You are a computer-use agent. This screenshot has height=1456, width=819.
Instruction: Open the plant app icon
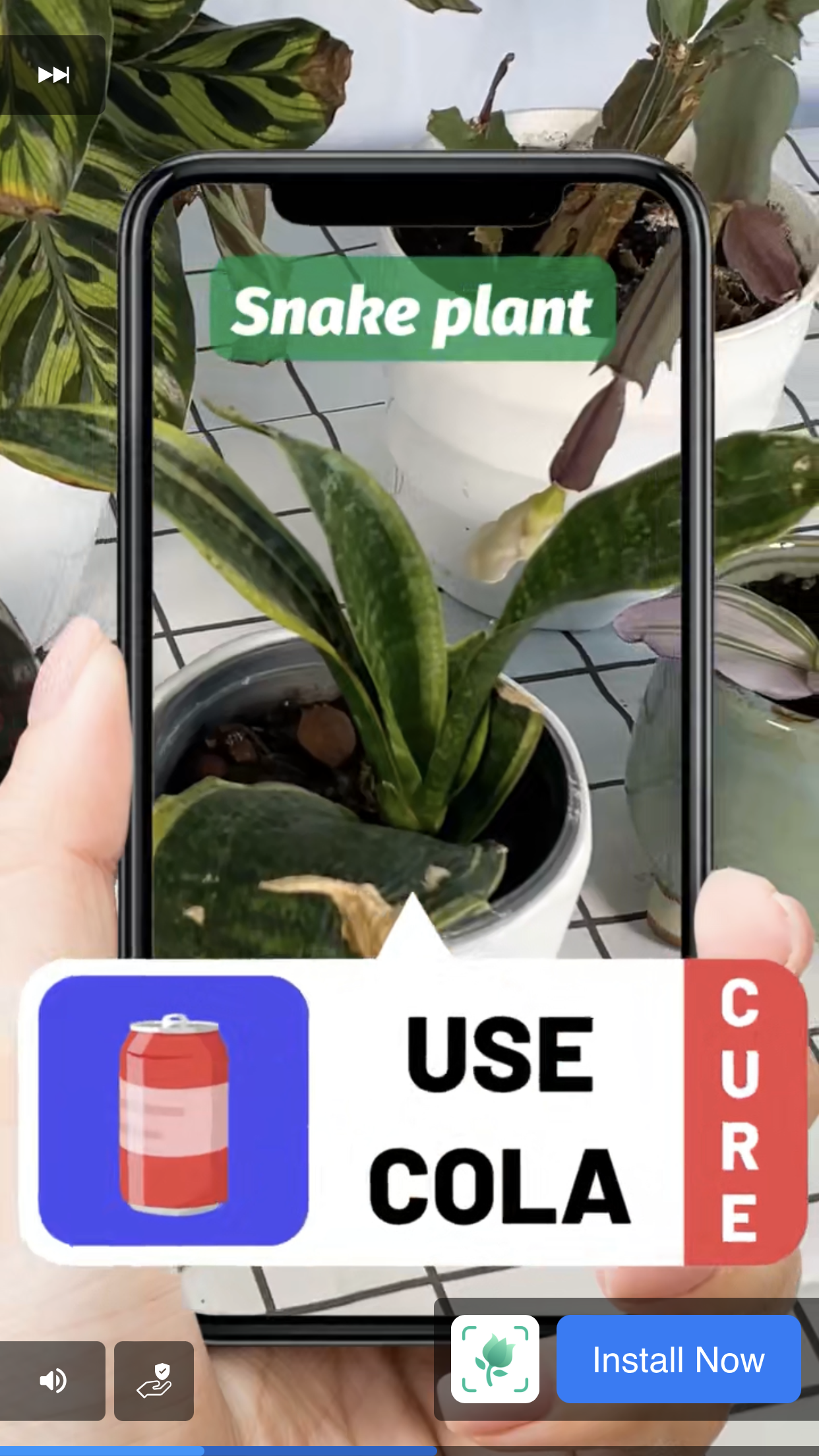pos(495,1359)
